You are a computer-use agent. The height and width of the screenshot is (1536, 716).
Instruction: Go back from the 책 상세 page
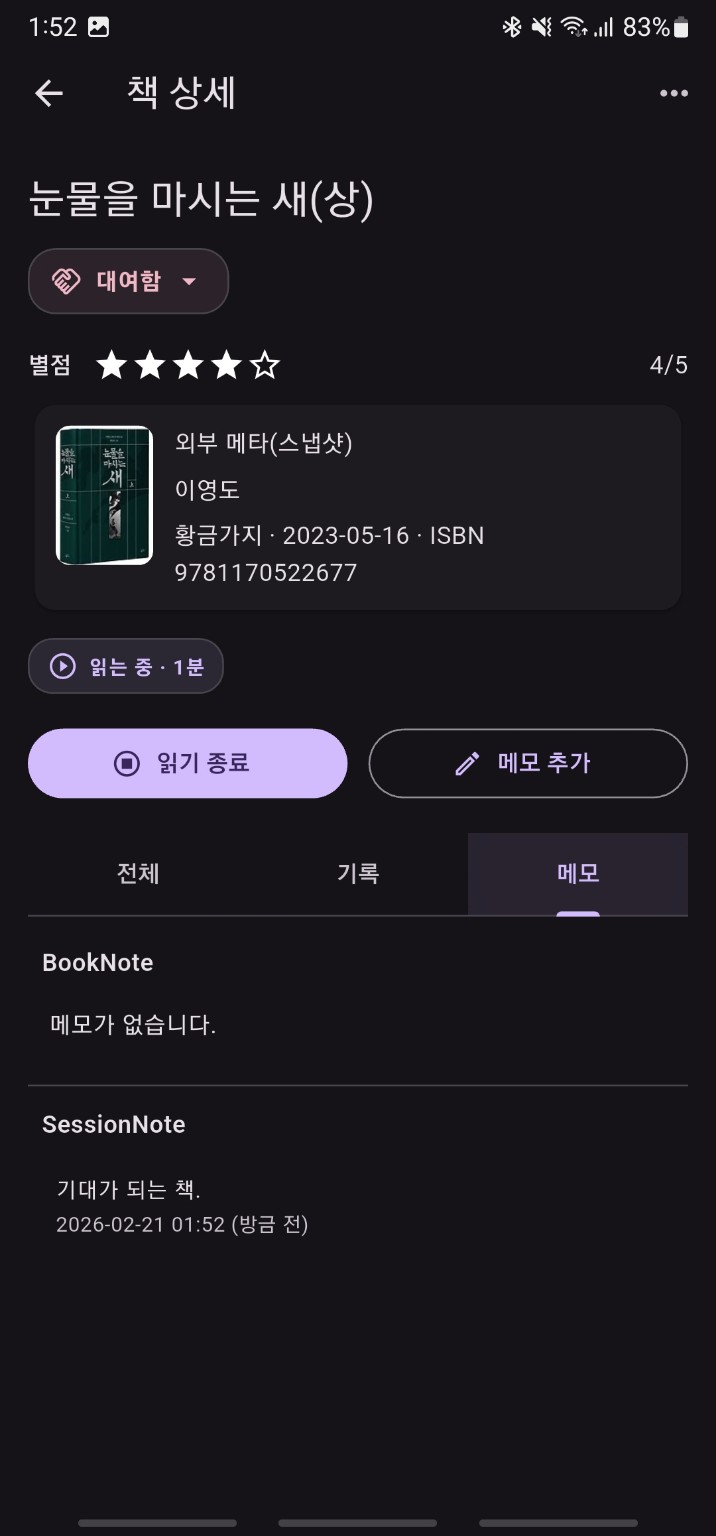[48, 94]
